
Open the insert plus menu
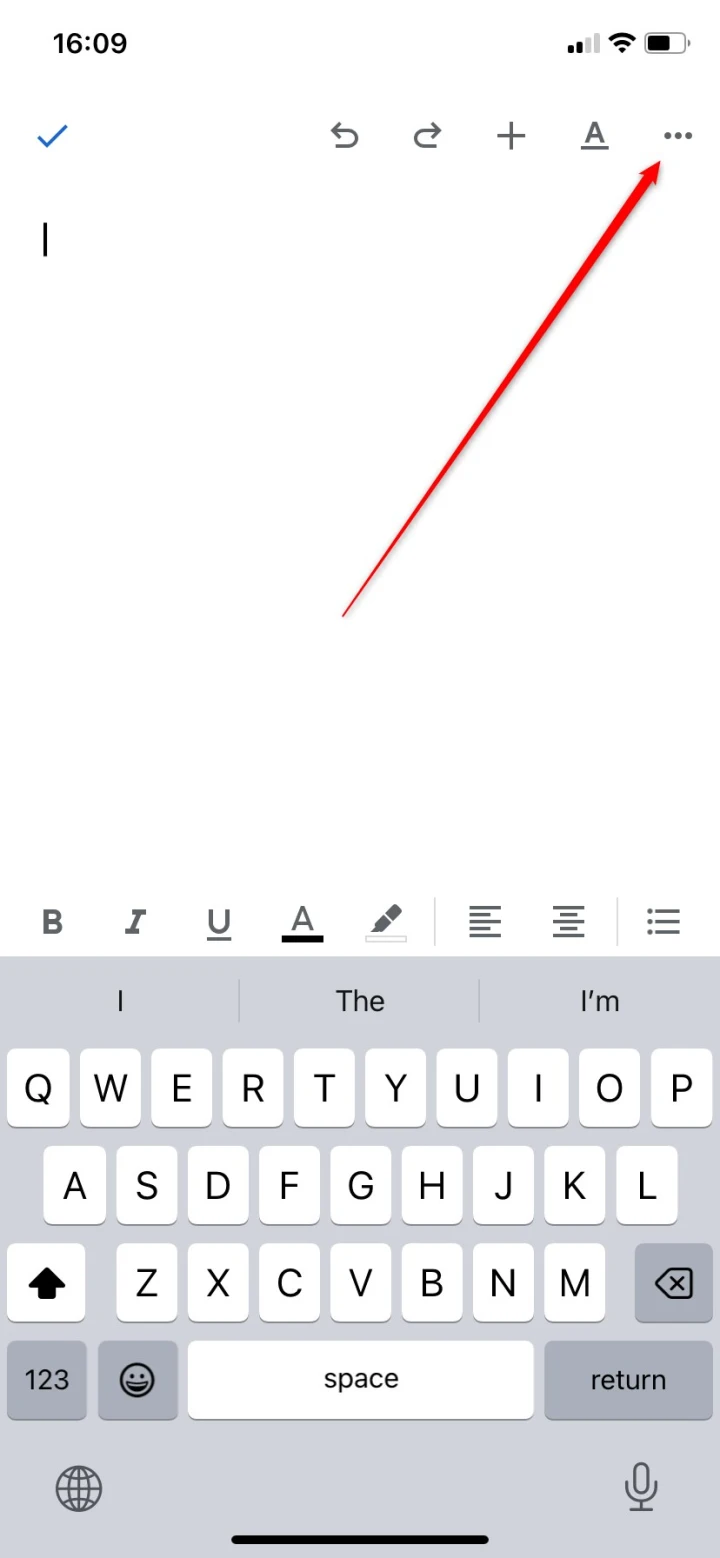point(511,136)
